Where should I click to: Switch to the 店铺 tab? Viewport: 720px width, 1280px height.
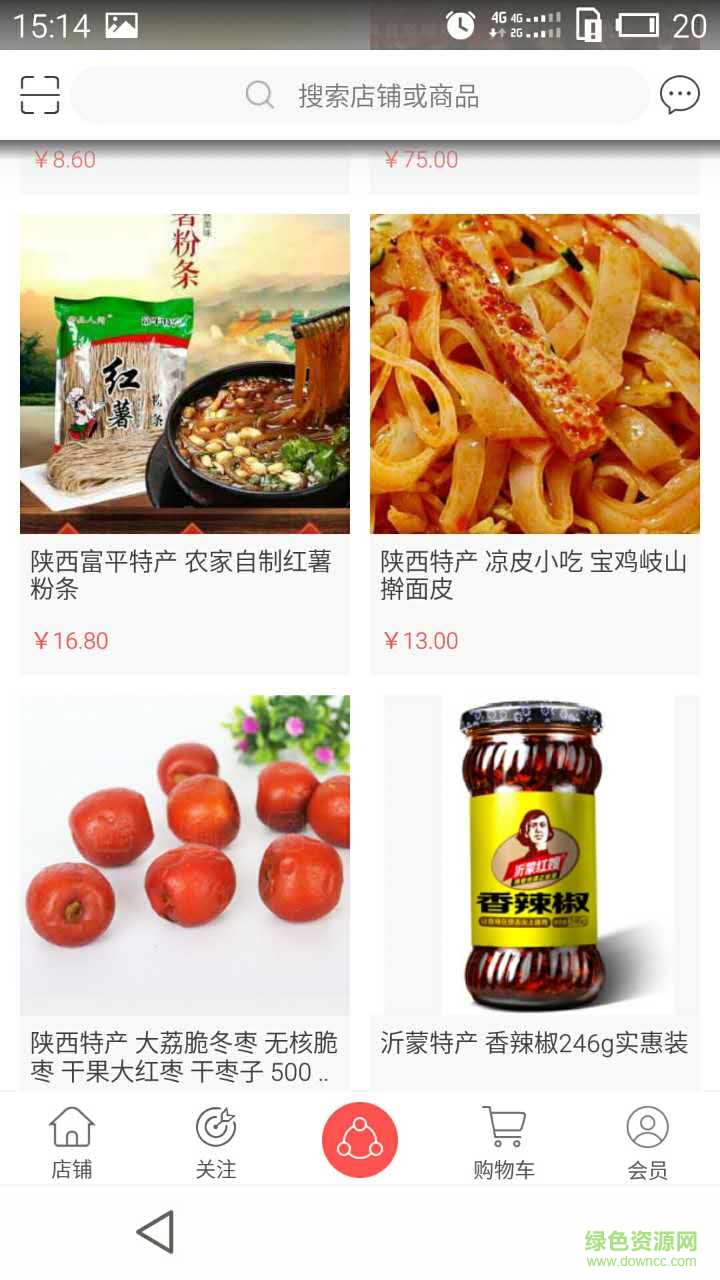point(72,1142)
